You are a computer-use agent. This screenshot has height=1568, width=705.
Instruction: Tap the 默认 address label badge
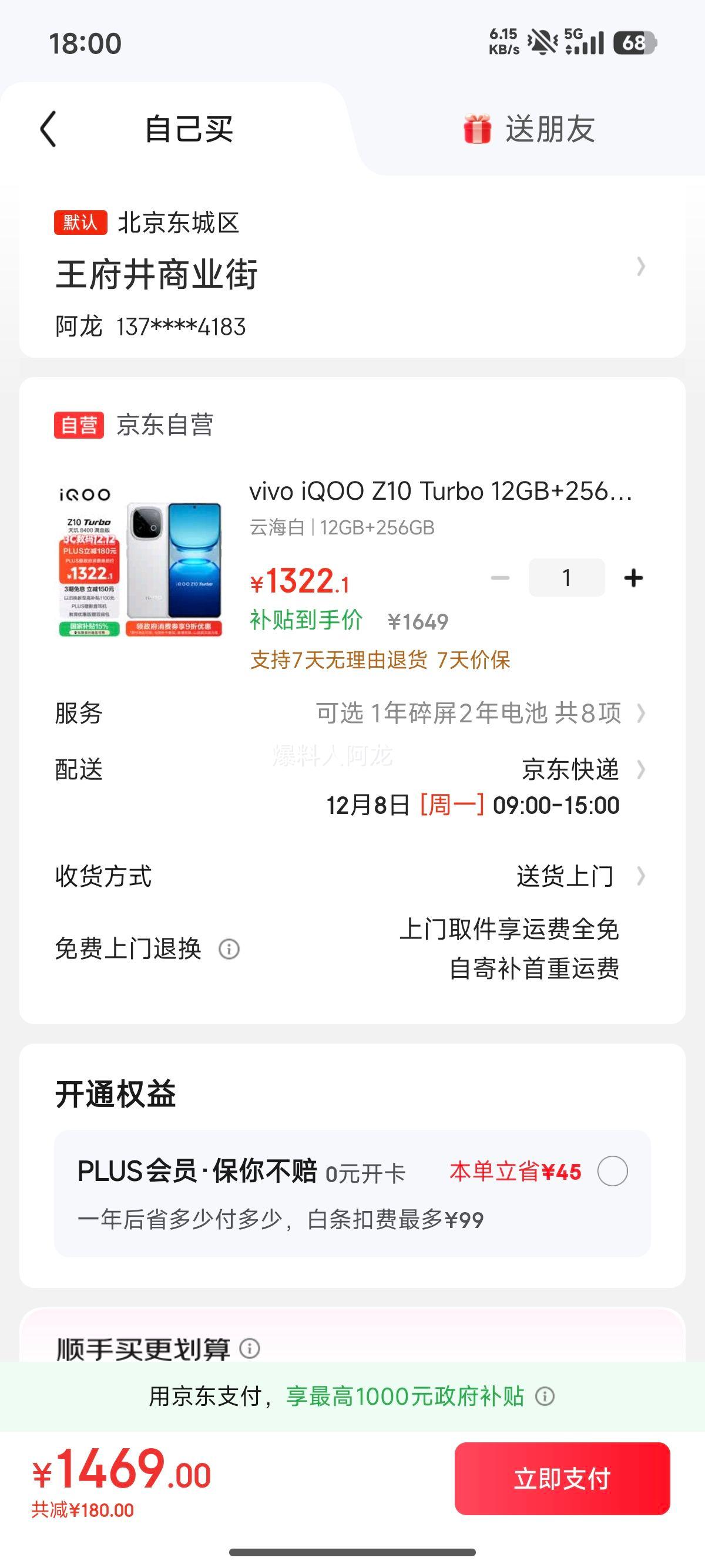point(81,221)
